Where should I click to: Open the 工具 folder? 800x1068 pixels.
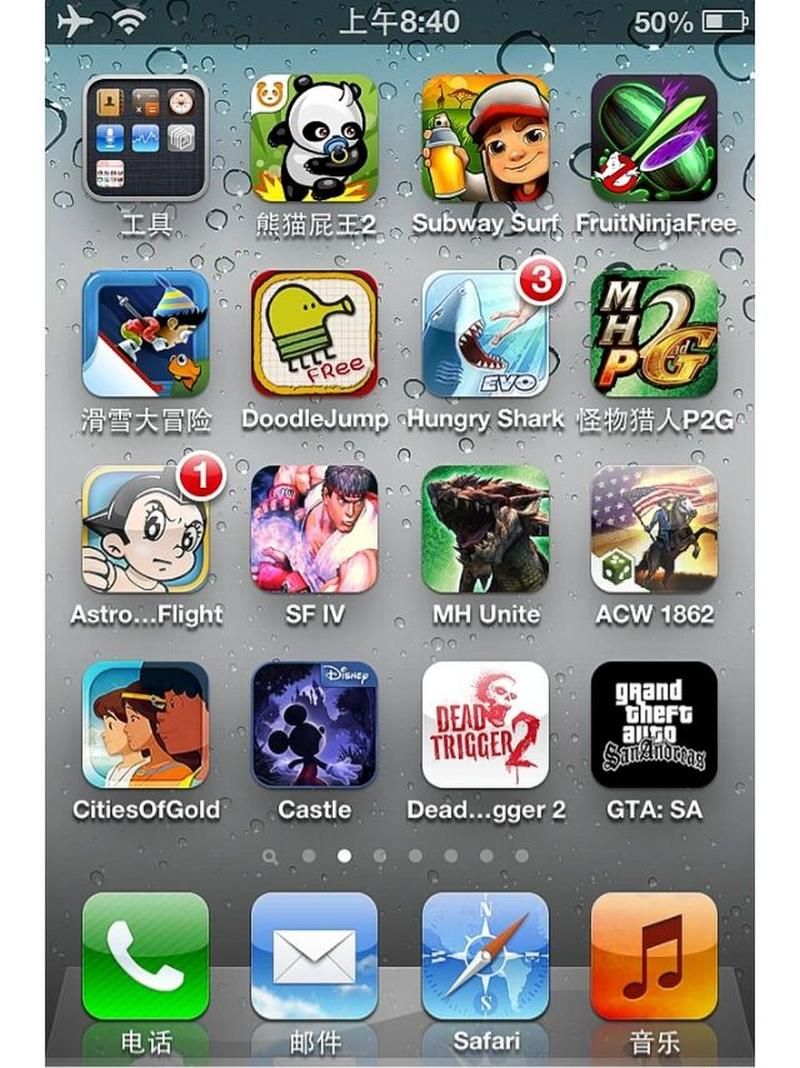pos(145,138)
